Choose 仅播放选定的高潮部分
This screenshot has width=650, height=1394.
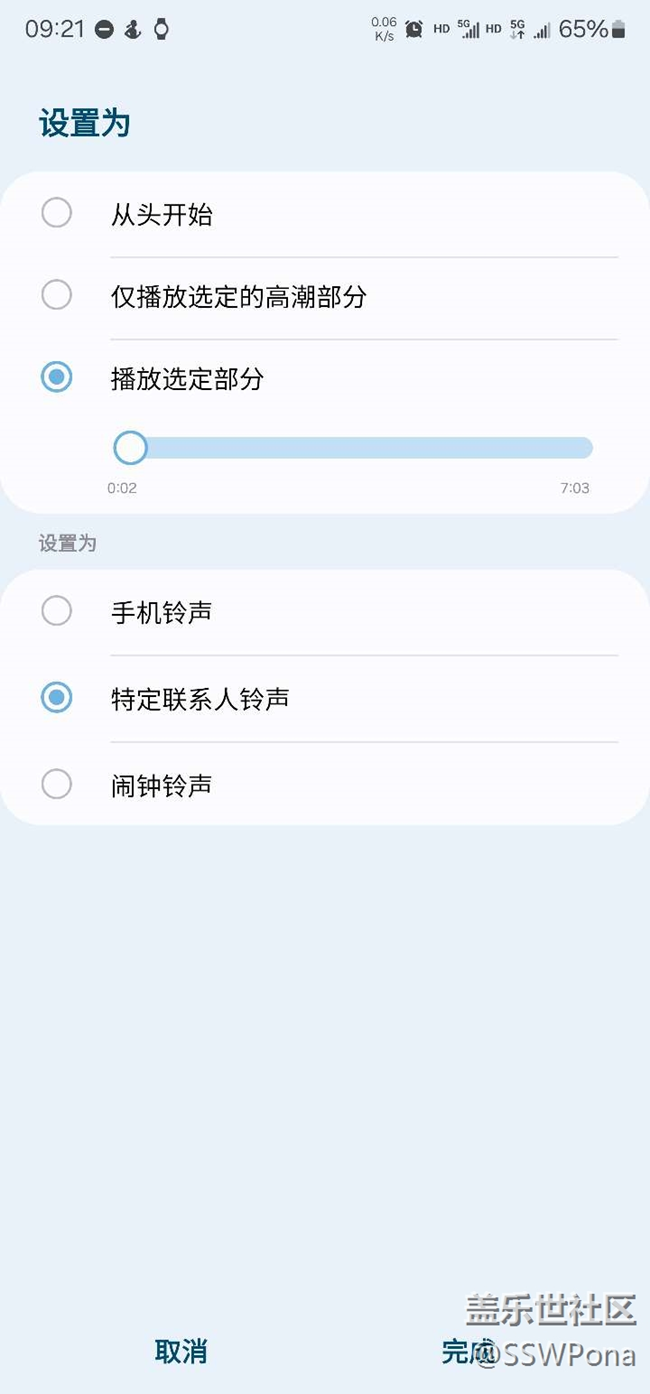point(57,296)
